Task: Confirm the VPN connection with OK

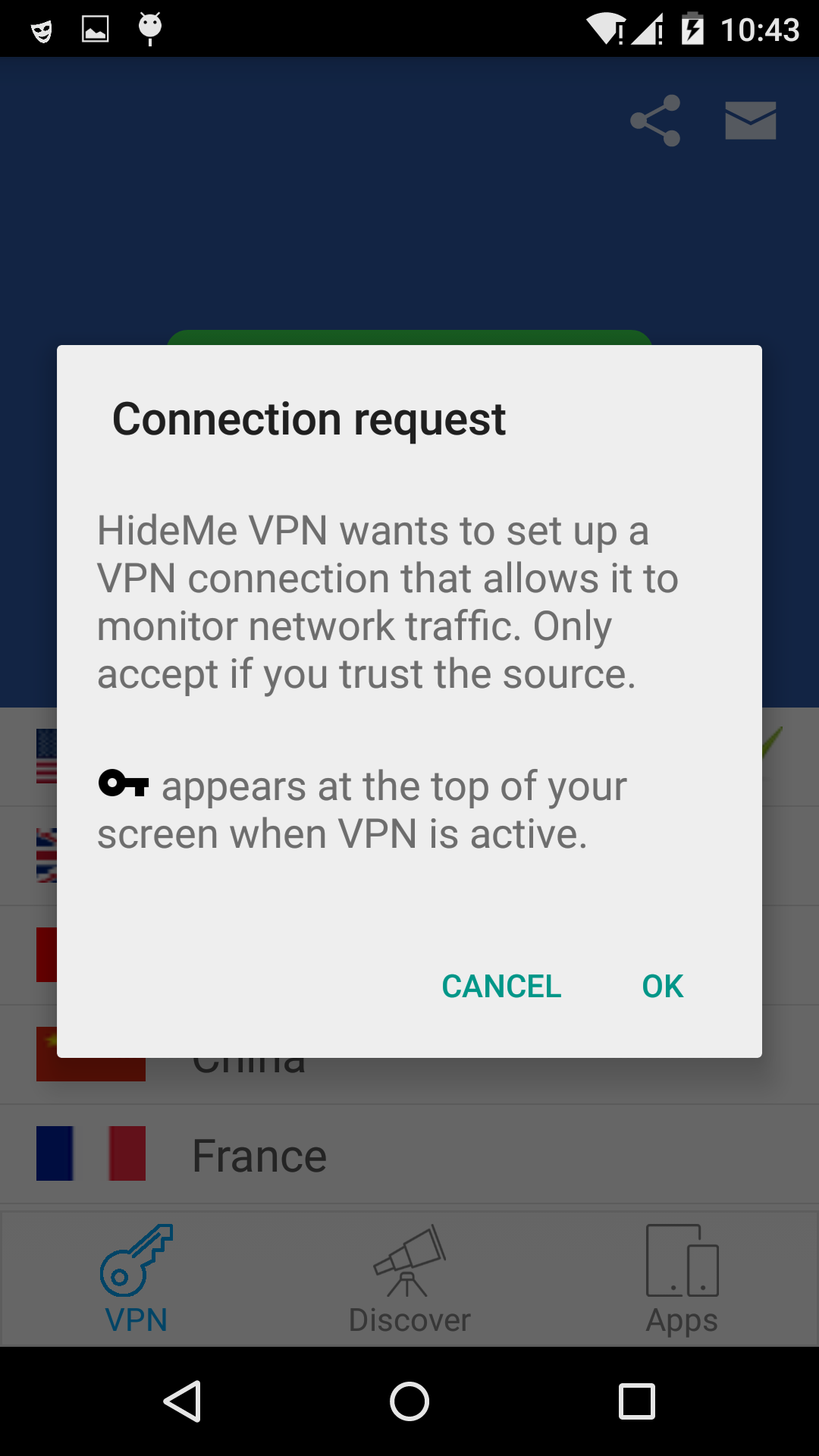Action: click(x=662, y=987)
